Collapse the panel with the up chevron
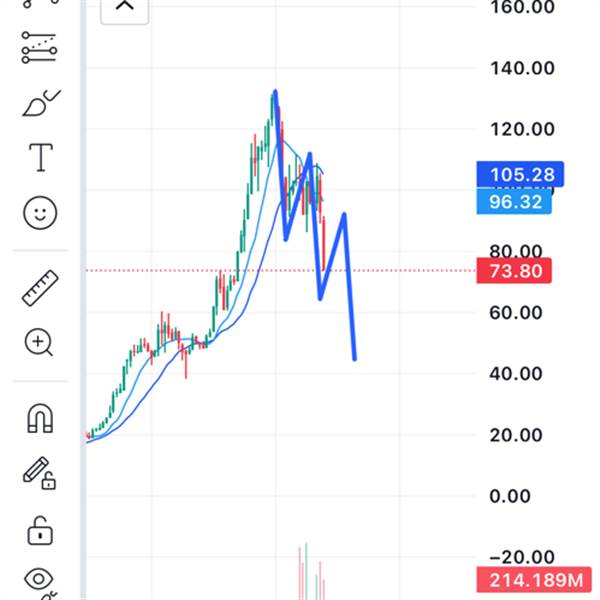 tap(125, 8)
